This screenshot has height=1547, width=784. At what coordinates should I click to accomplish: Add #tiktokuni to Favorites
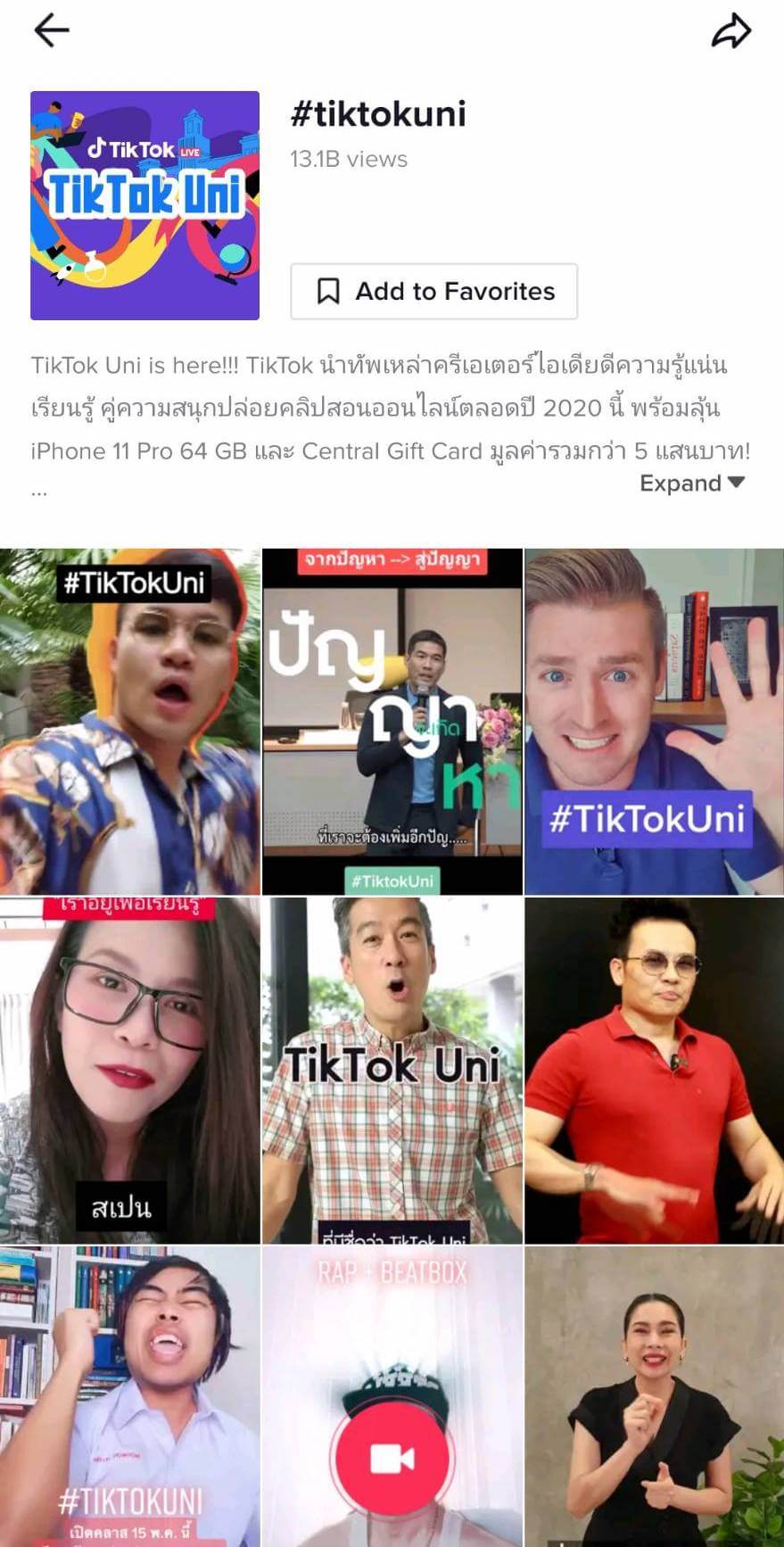pyautogui.click(x=434, y=291)
